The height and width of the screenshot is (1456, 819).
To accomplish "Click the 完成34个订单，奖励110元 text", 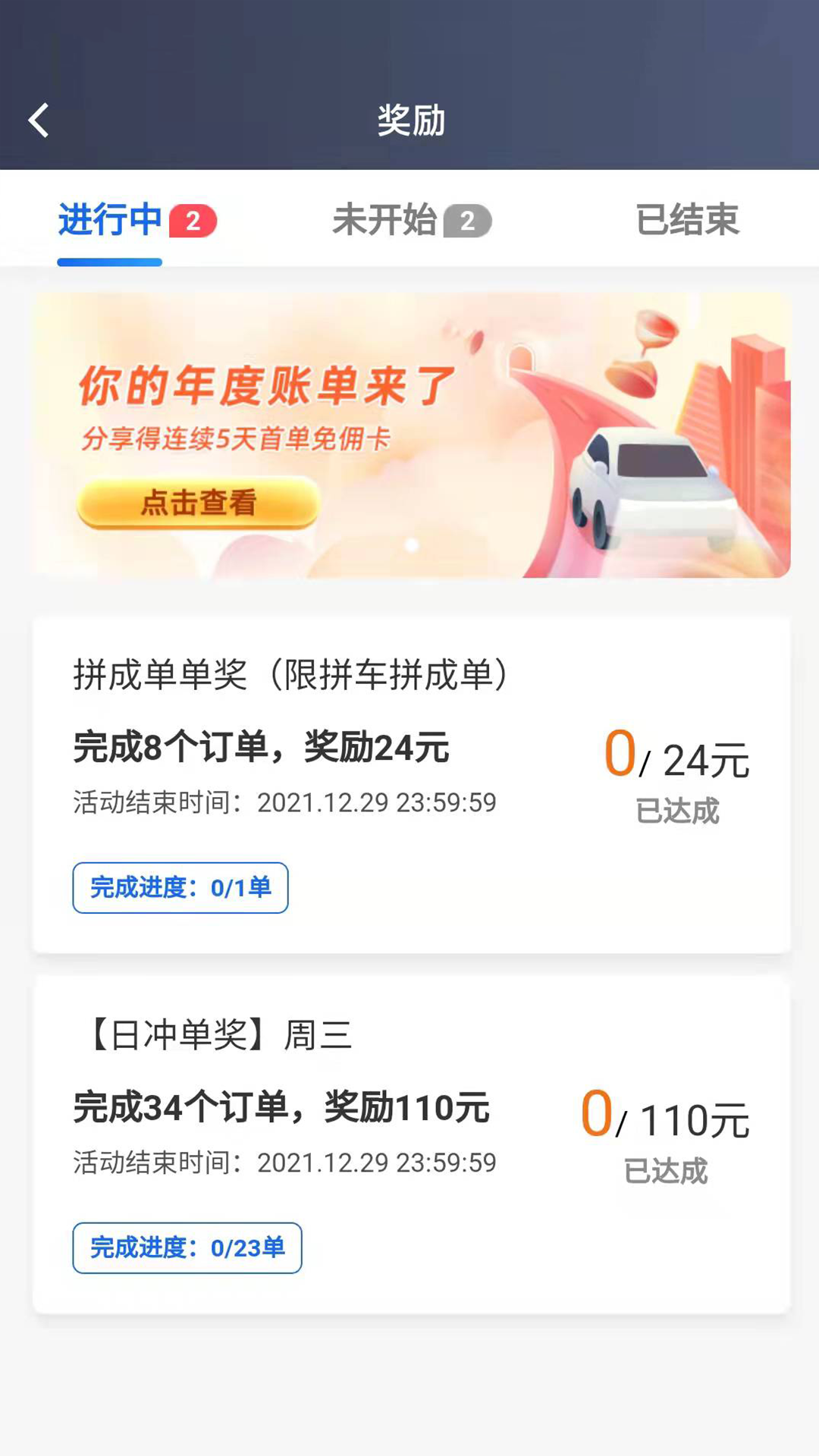I will (x=282, y=1109).
